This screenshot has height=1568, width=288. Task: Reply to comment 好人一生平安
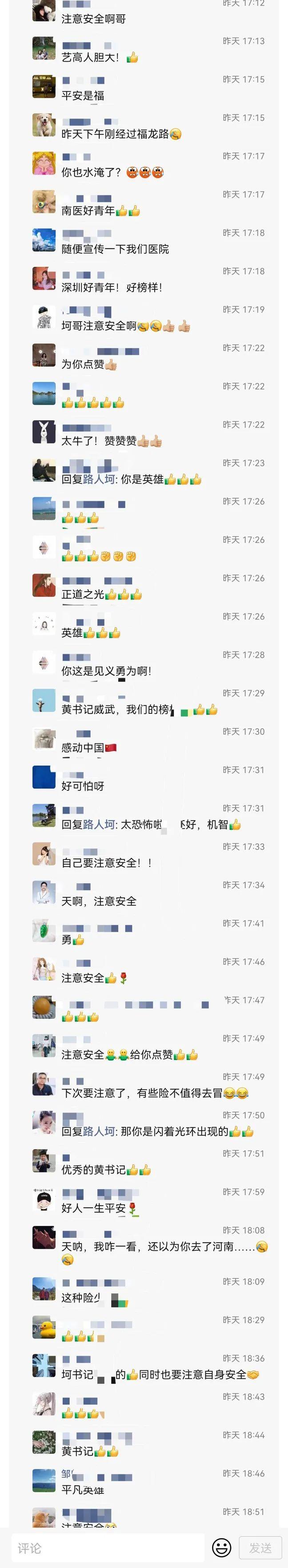pos(93,1208)
